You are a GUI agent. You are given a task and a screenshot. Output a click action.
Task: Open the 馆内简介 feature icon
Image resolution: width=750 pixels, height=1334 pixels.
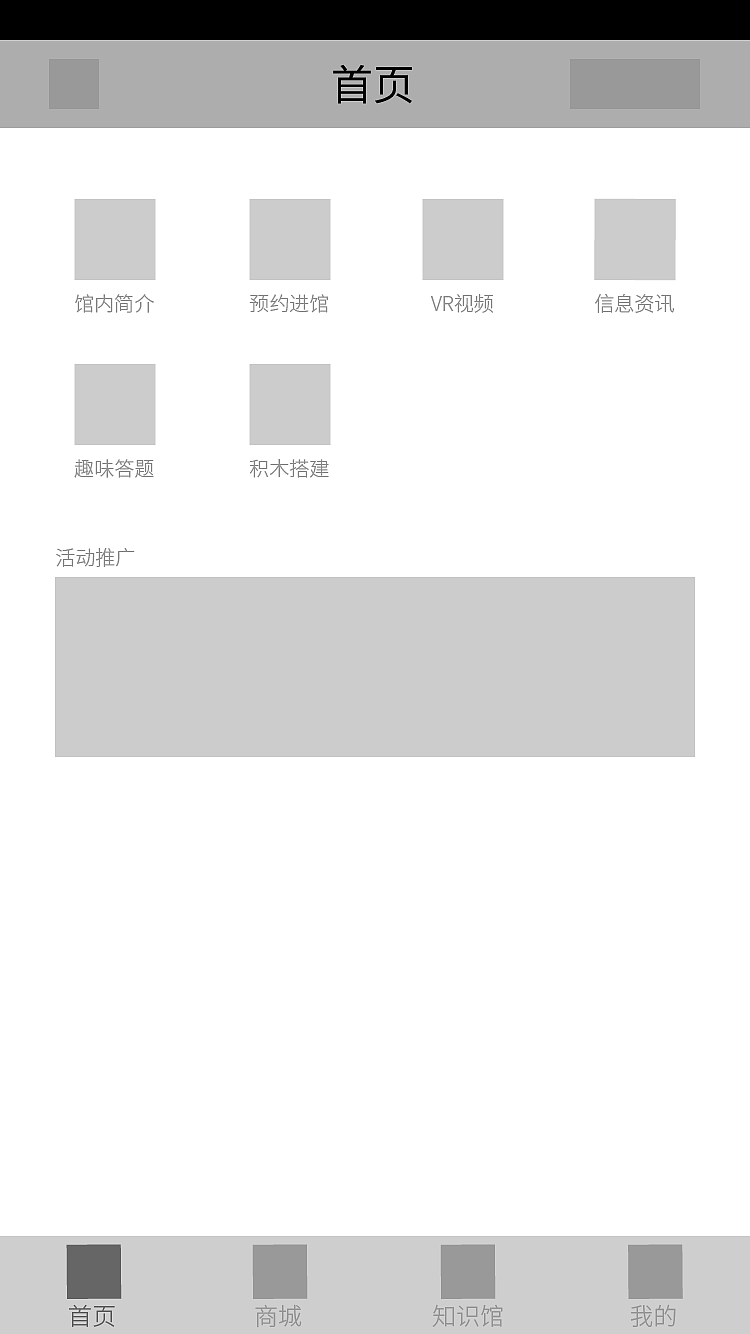click(x=114, y=239)
